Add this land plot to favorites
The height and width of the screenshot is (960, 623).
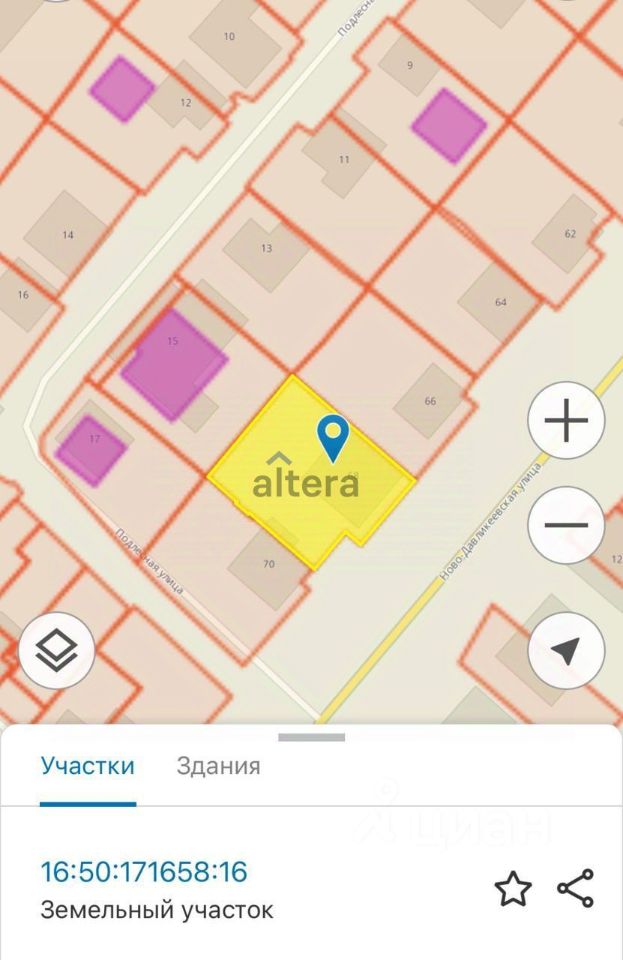pos(513,888)
